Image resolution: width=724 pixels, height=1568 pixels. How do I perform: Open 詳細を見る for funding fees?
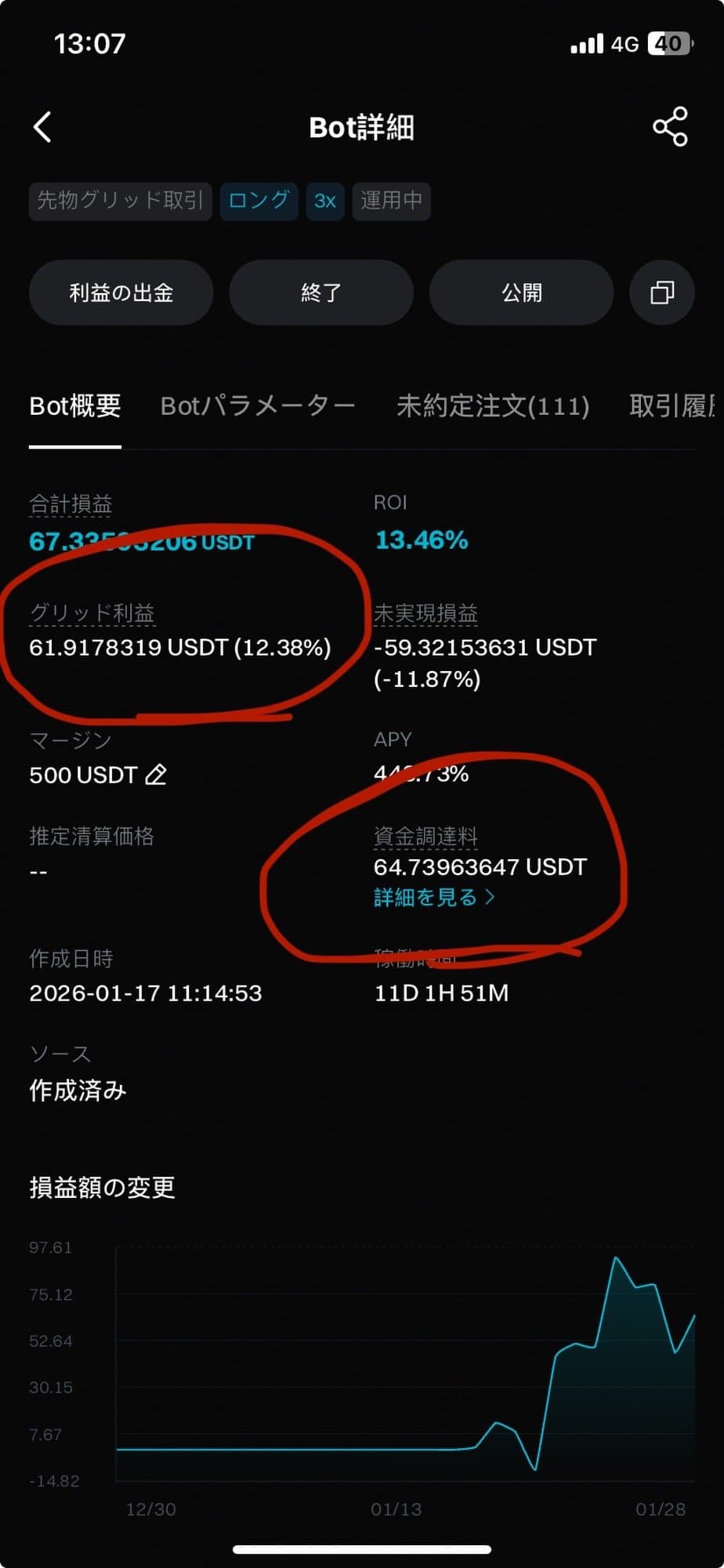click(435, 897)
